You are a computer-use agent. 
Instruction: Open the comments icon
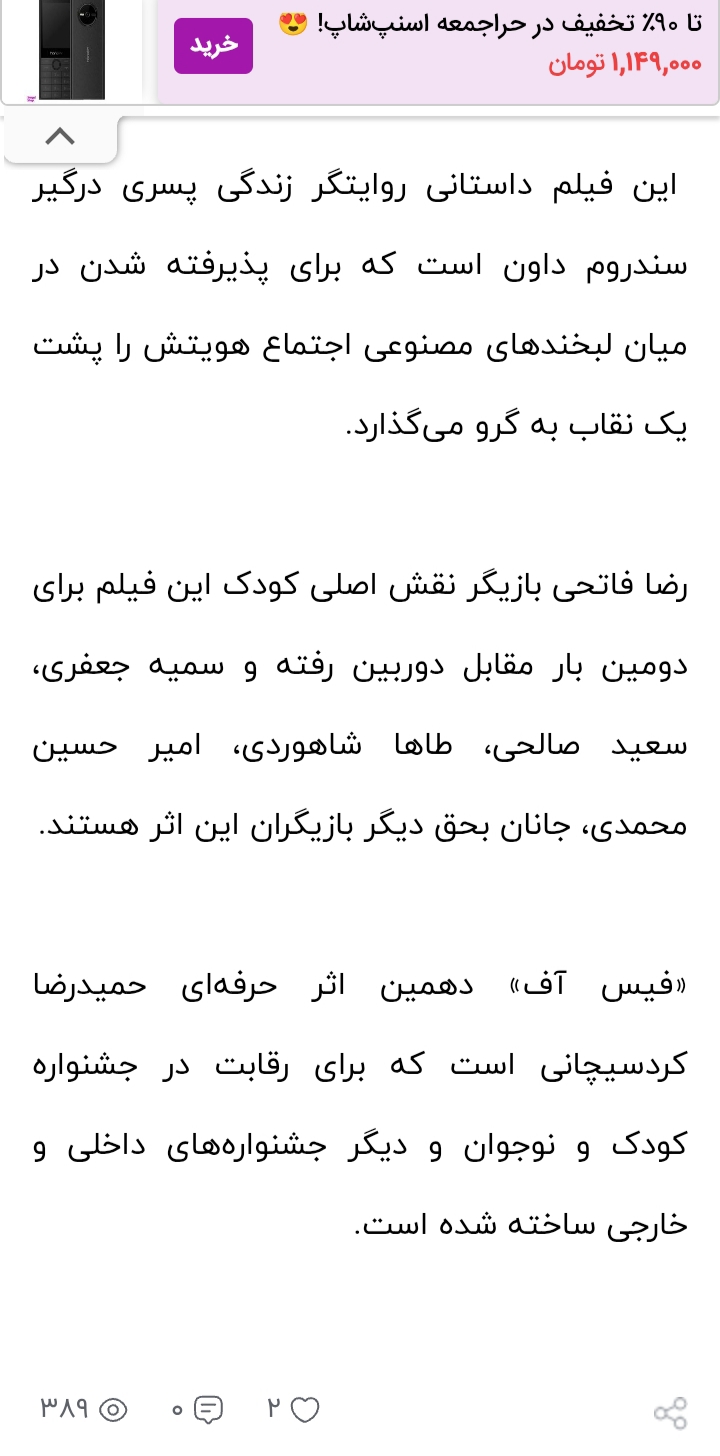coord(208,1410)
